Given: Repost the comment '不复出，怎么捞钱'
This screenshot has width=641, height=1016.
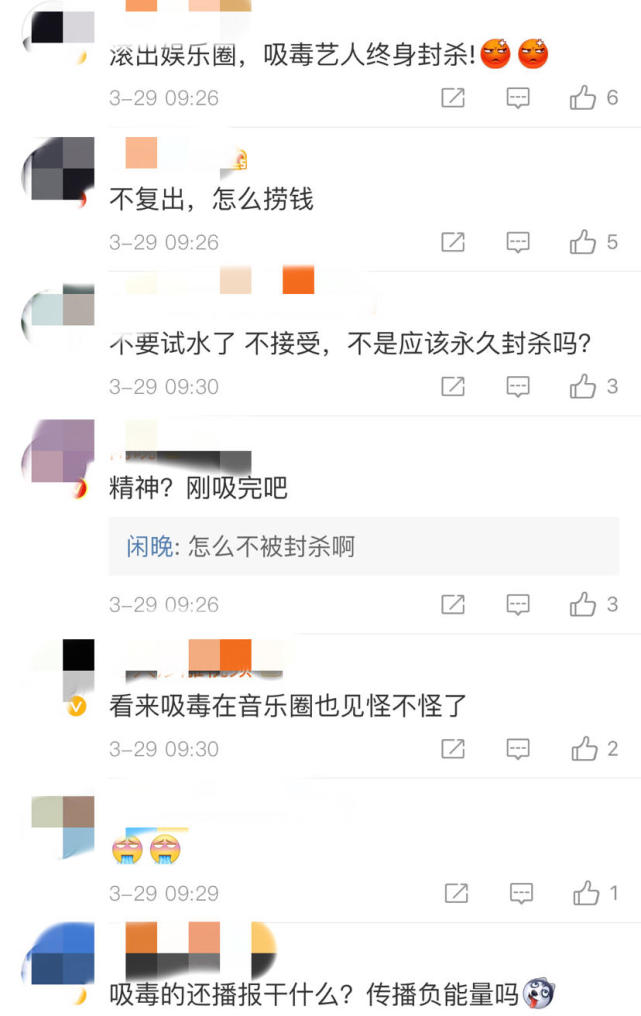Looking at the screenshot, I should (453, 242).
